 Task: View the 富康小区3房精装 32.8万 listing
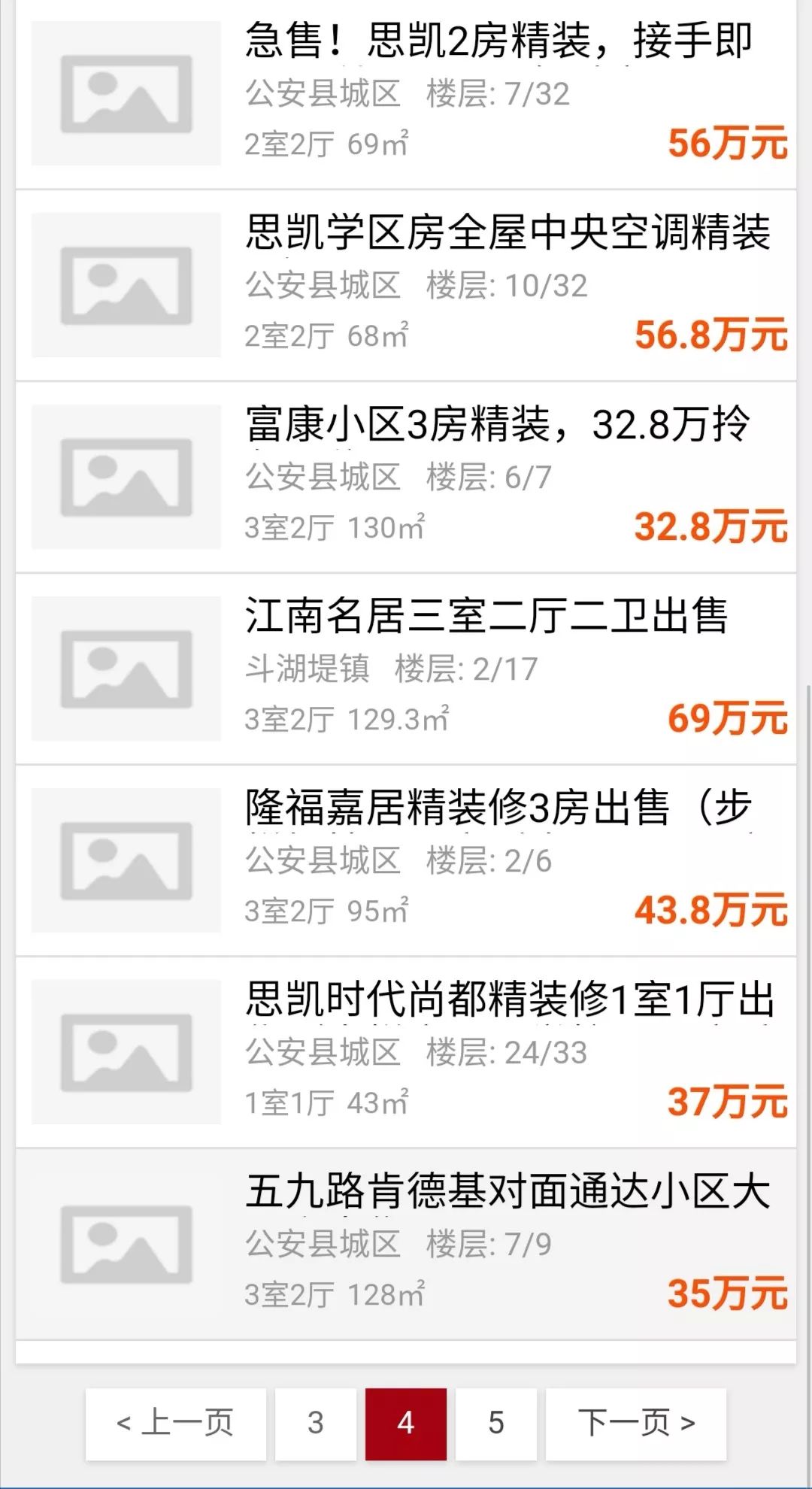point(496,424)
